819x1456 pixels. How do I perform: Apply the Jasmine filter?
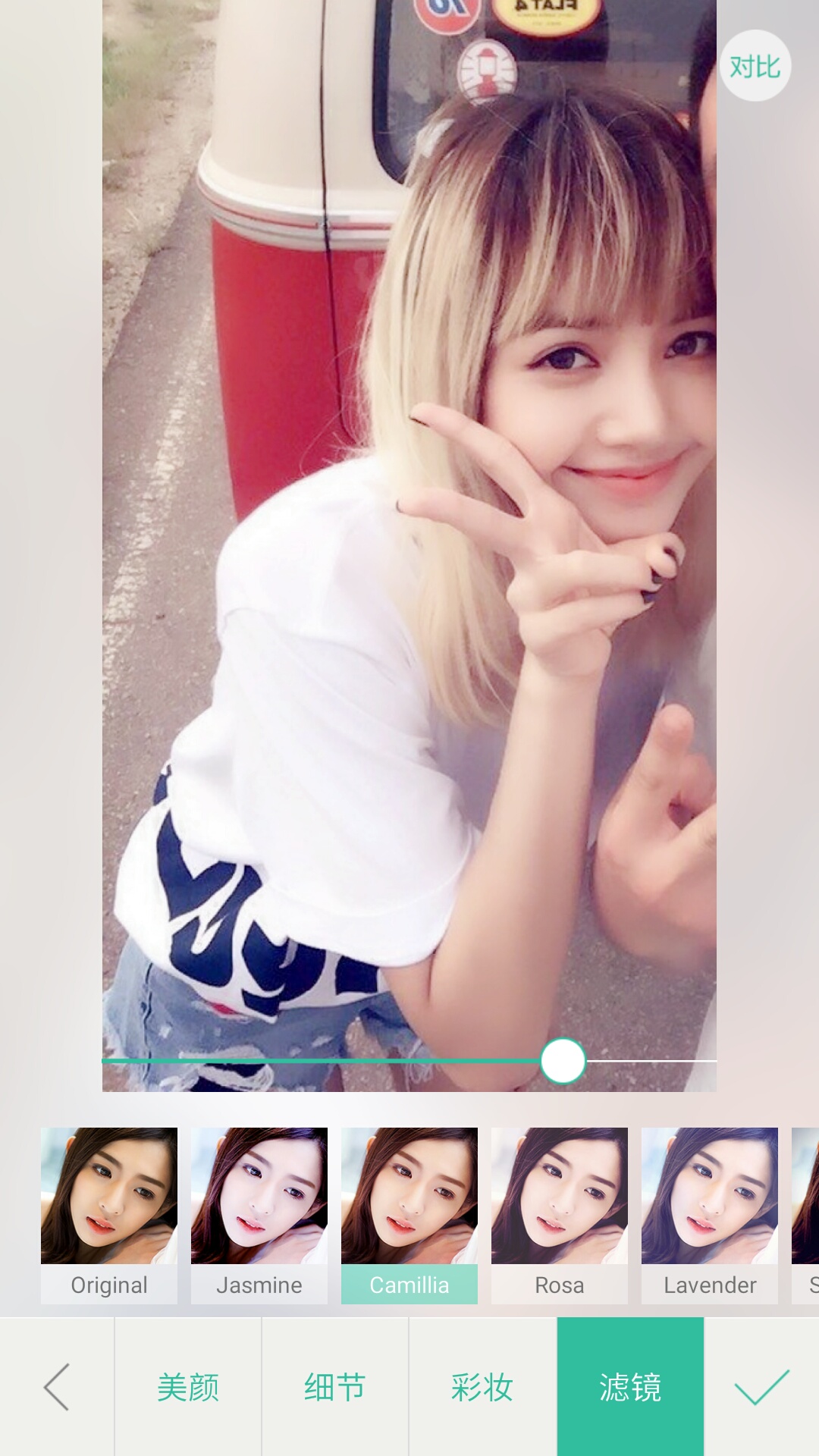click(x=259, y=1215)
